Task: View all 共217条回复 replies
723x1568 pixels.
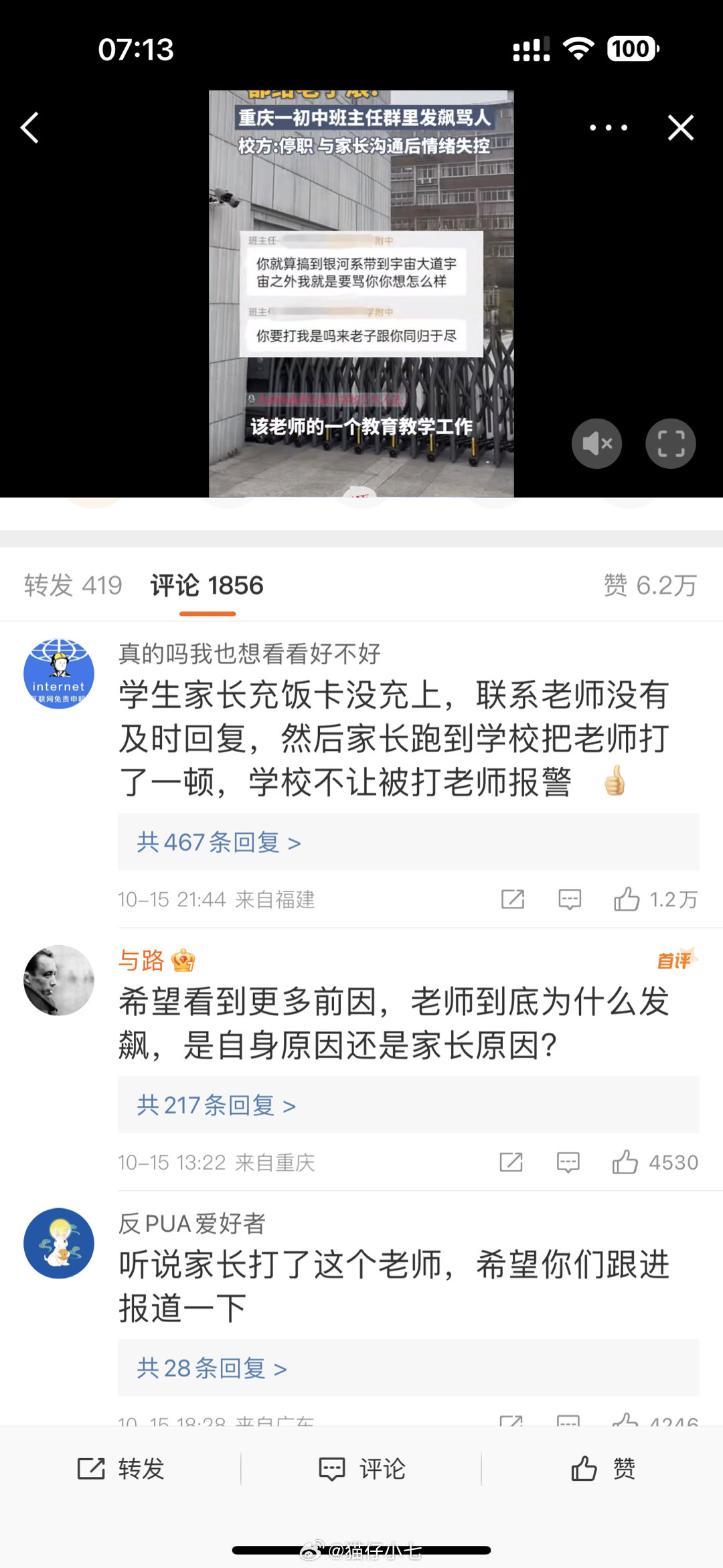Action: 216,1105
